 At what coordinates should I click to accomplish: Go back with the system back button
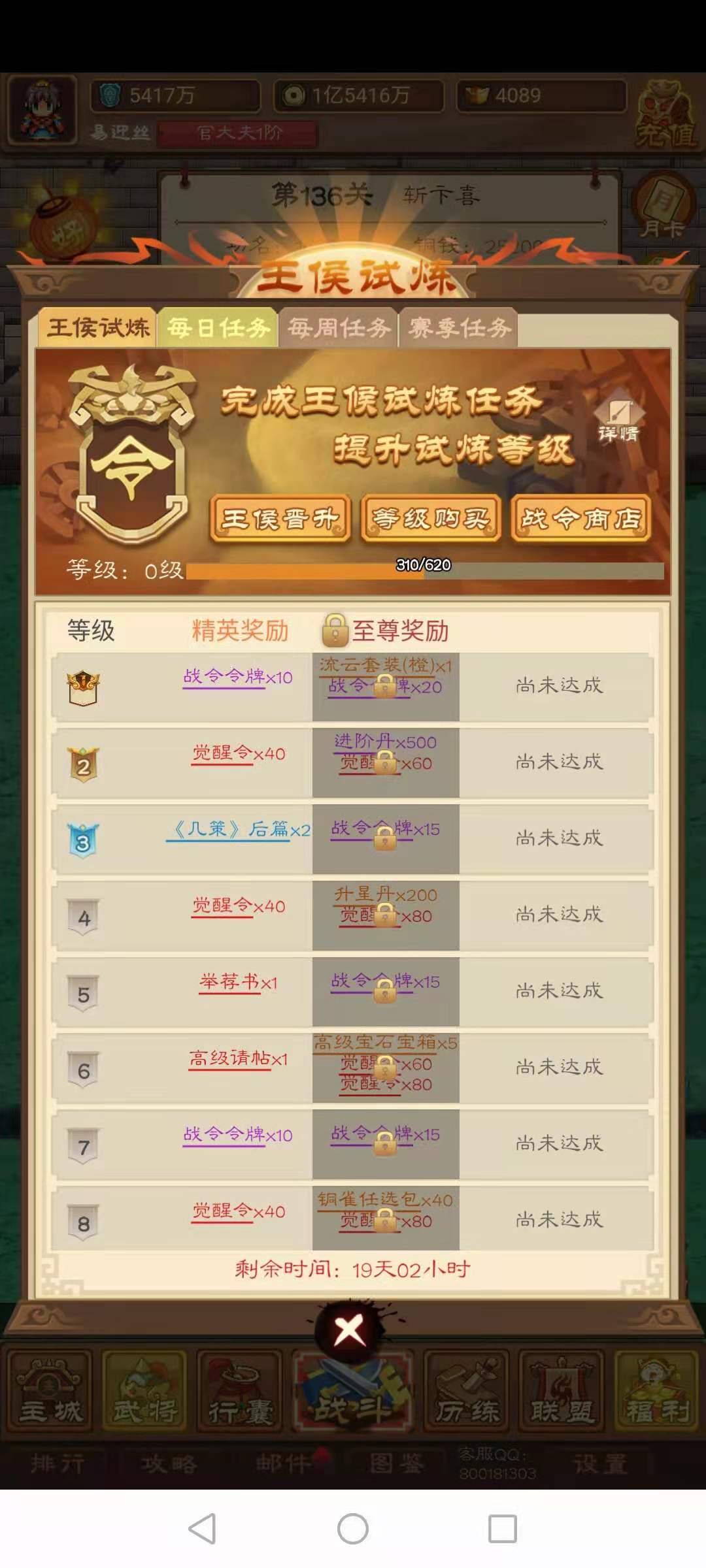[x=202, y=1529]
